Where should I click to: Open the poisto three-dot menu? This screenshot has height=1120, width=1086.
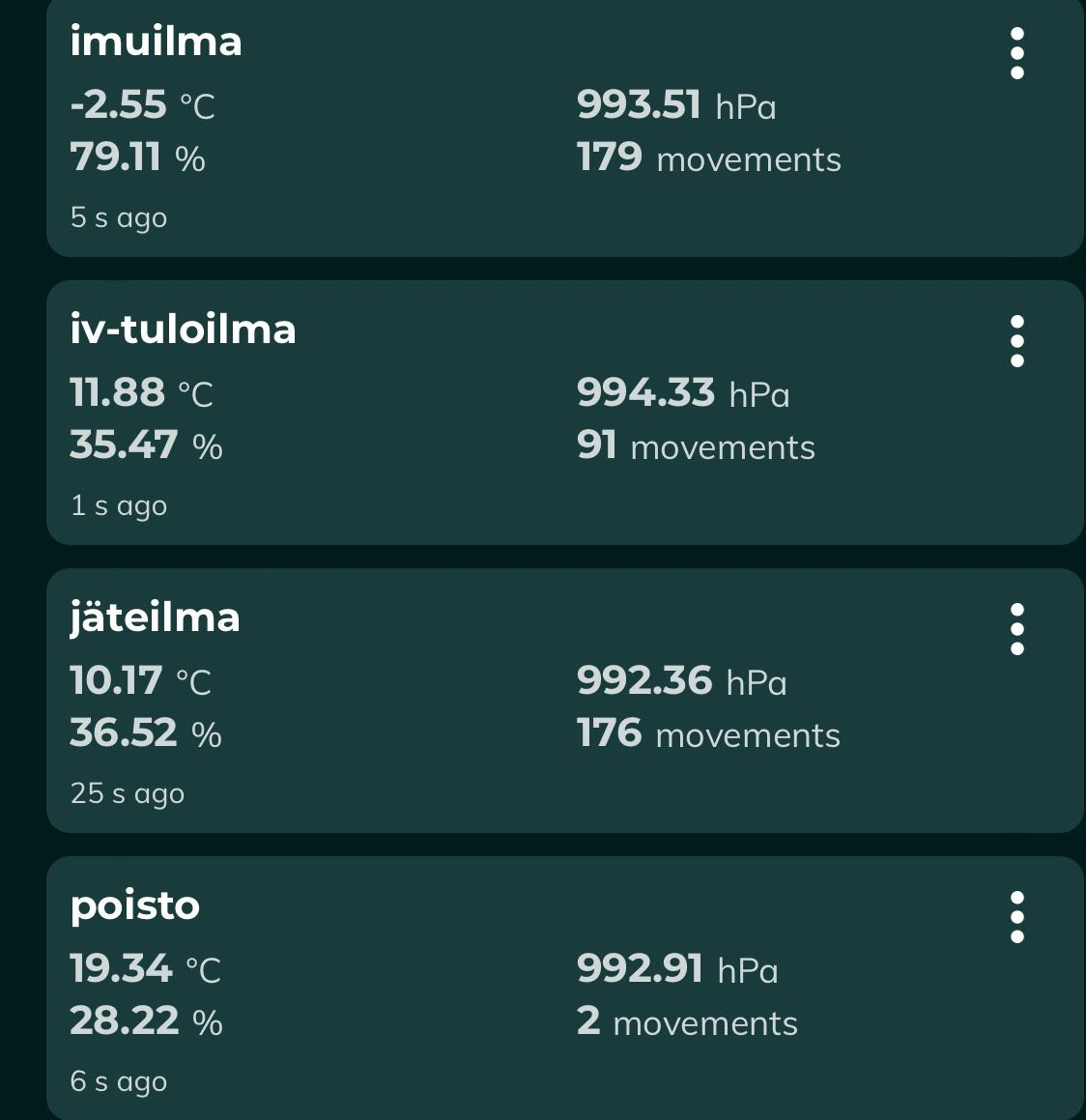tap(1018, 919)
